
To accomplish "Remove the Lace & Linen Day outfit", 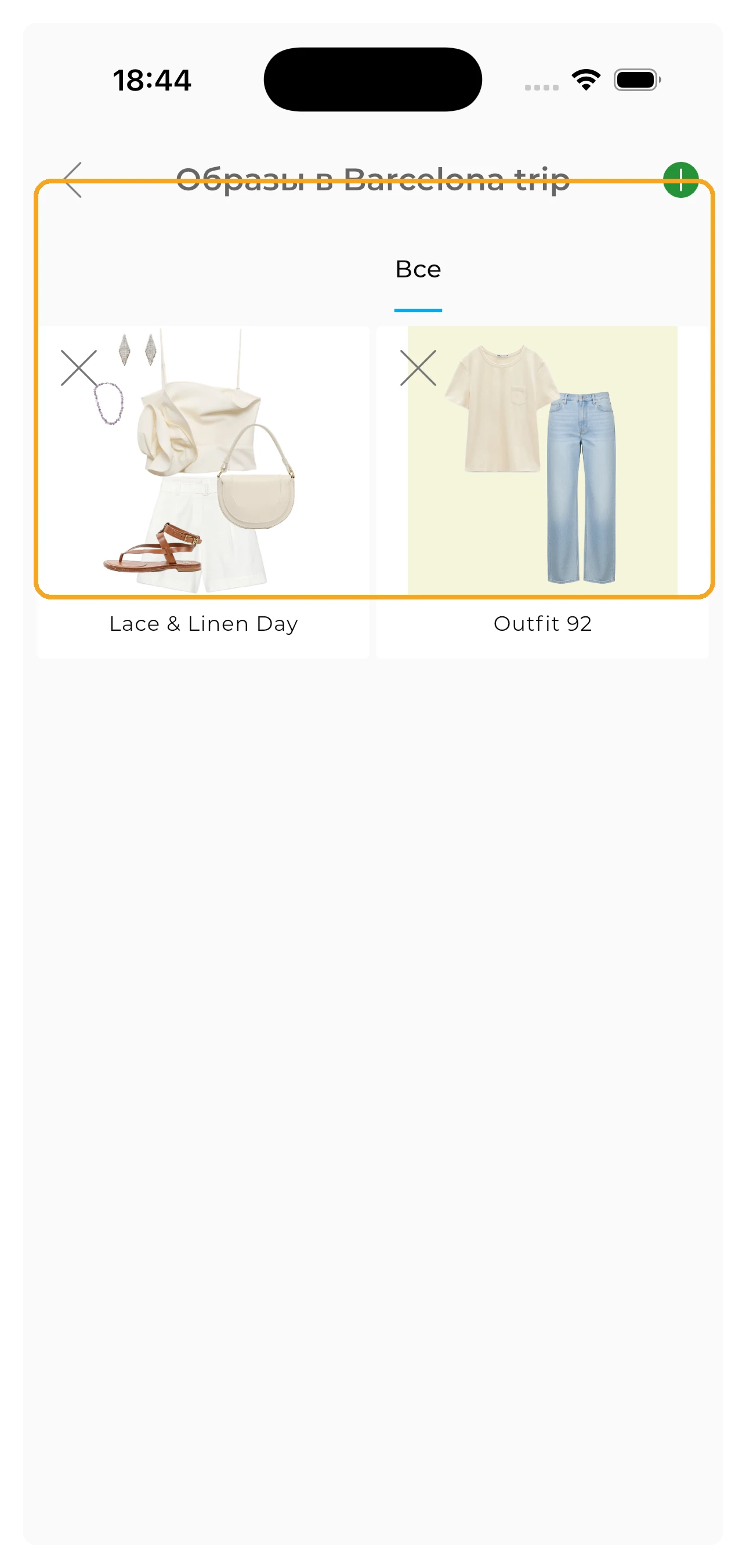I will click(x=79, y=368).
